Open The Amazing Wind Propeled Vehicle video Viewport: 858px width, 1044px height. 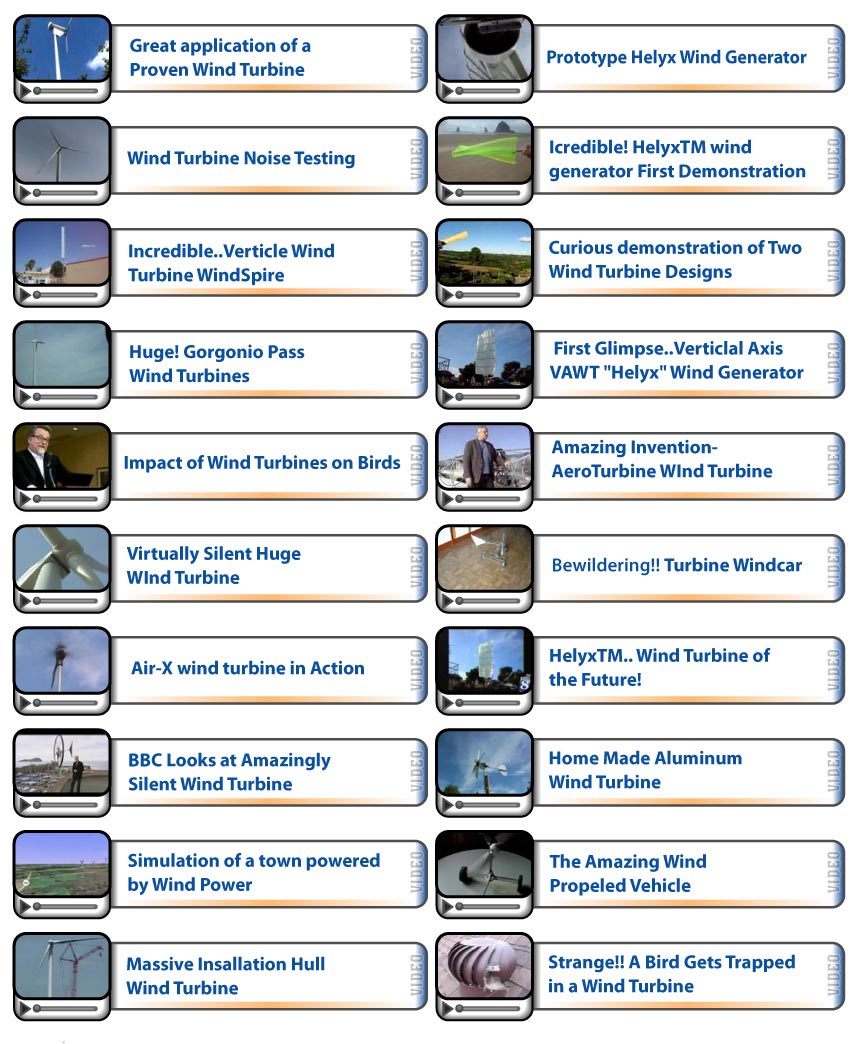tap(627, 873)
